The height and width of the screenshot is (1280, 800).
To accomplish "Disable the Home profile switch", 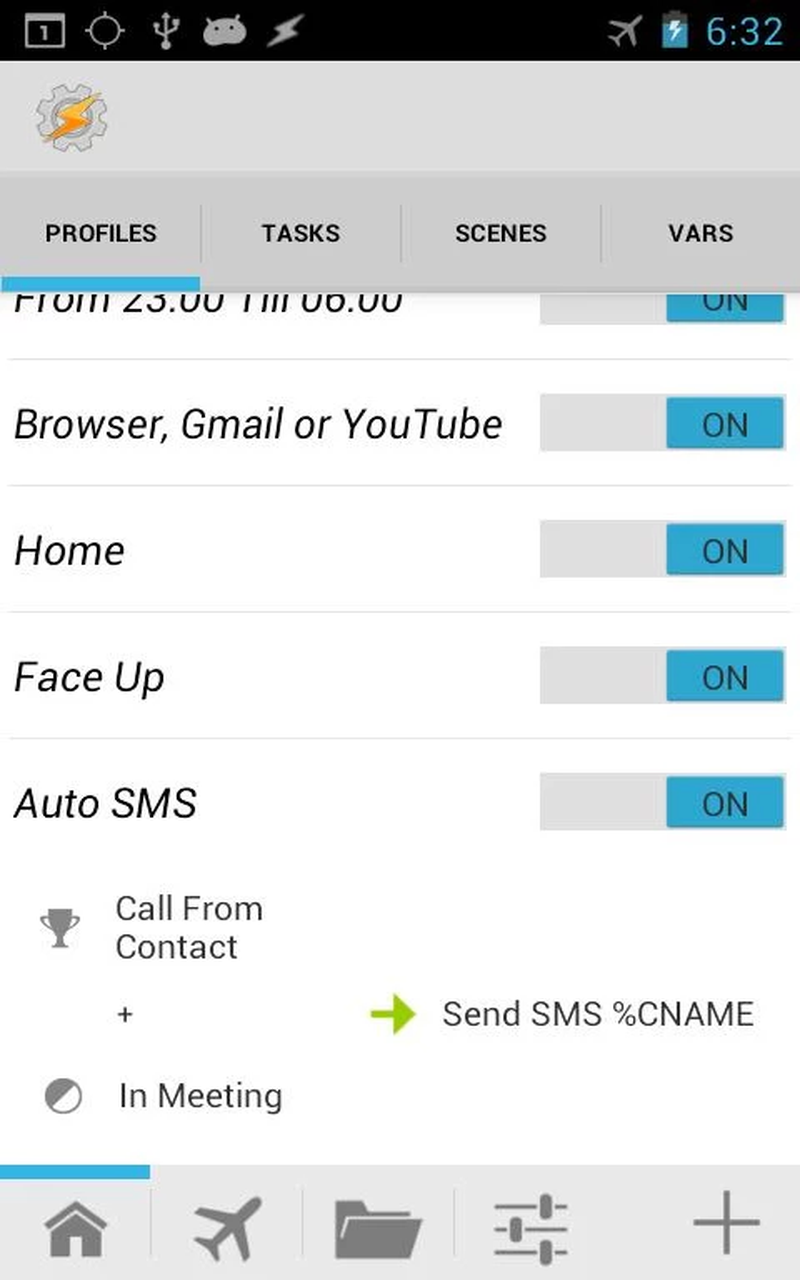I will click(x=662, y=551).
